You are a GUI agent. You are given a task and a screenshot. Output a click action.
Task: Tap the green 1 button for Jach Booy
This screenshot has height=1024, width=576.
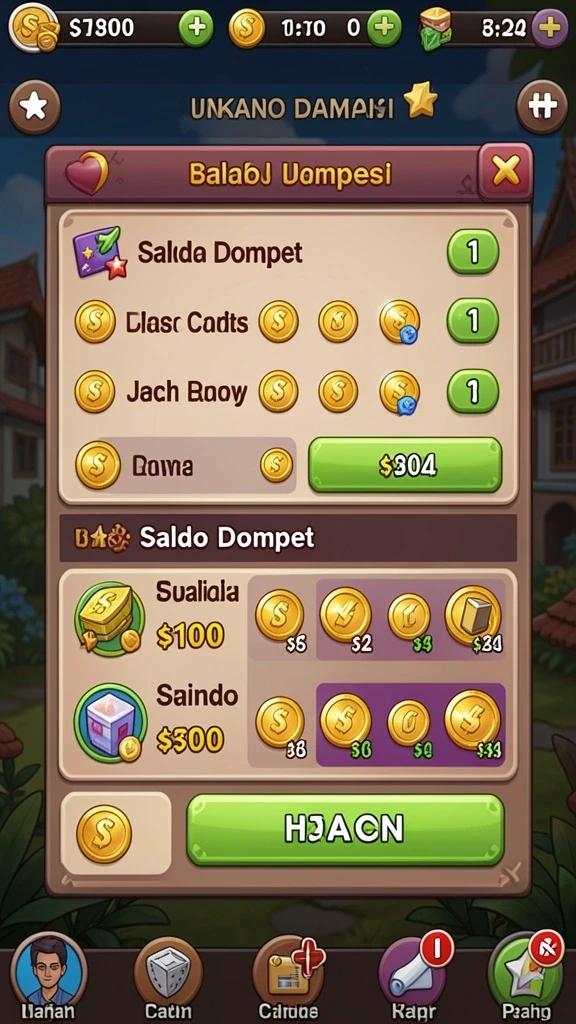pos(473,391)
